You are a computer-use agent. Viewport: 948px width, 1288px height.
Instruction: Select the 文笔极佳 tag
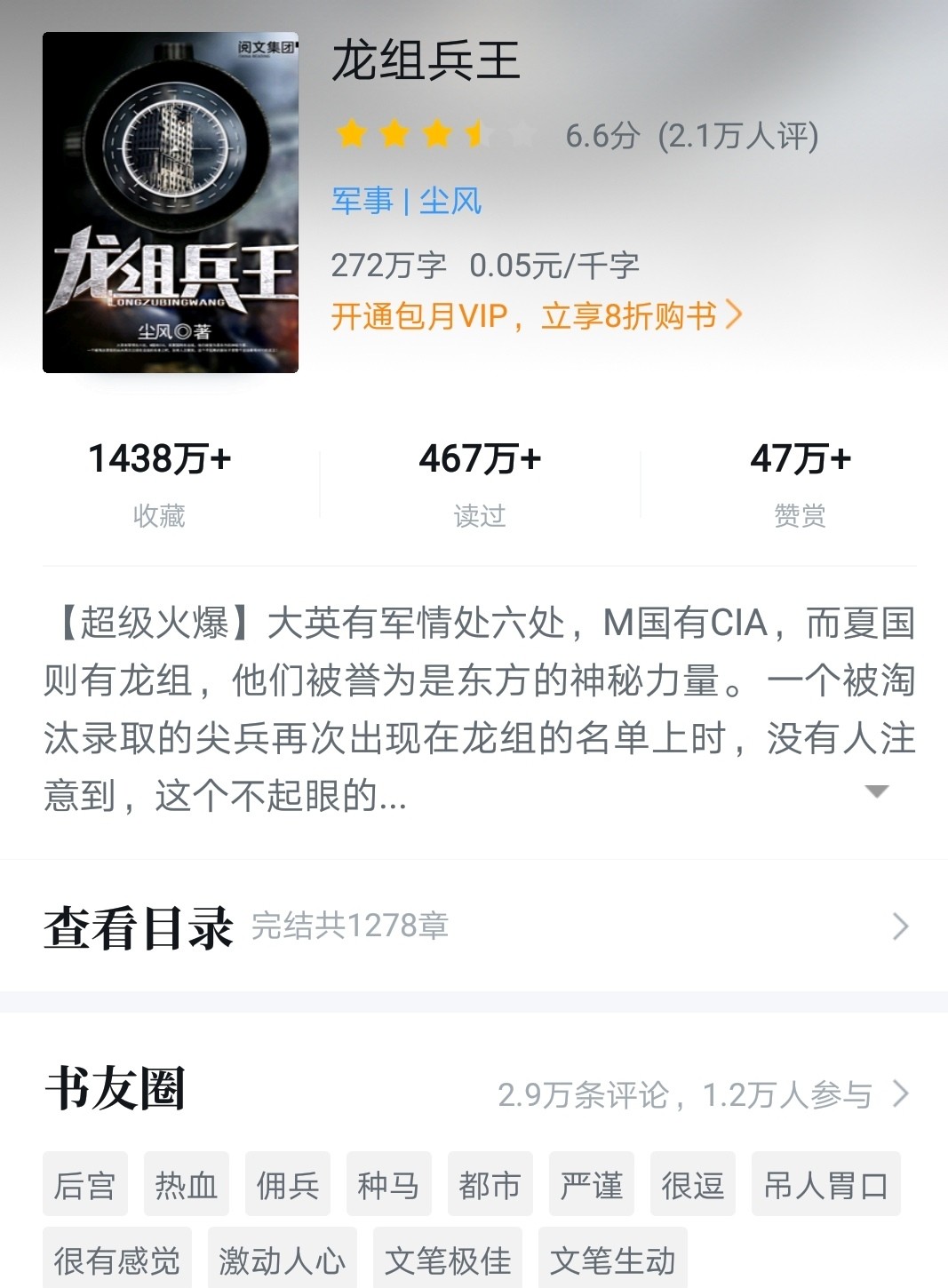[x=448, y=1260]
